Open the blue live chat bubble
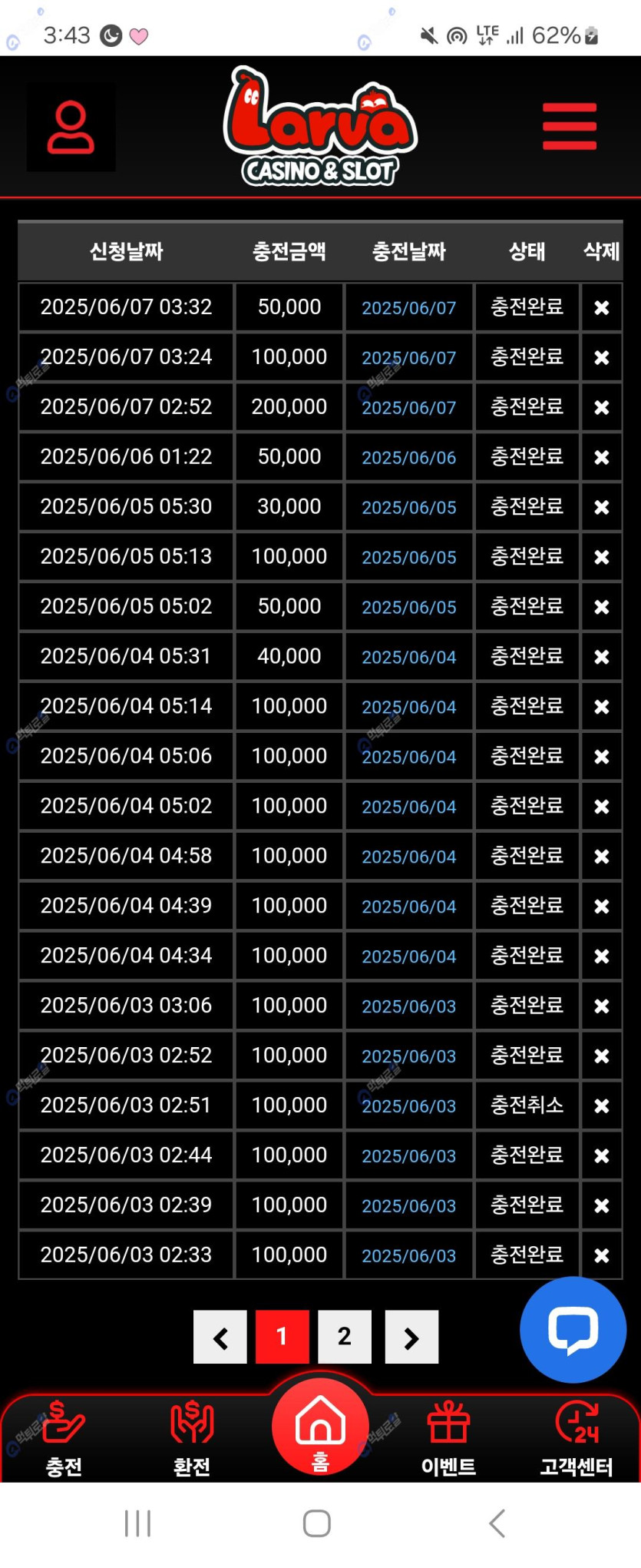The height and width of the screenshot is (1568, 641). click(x=573, y=1330)
